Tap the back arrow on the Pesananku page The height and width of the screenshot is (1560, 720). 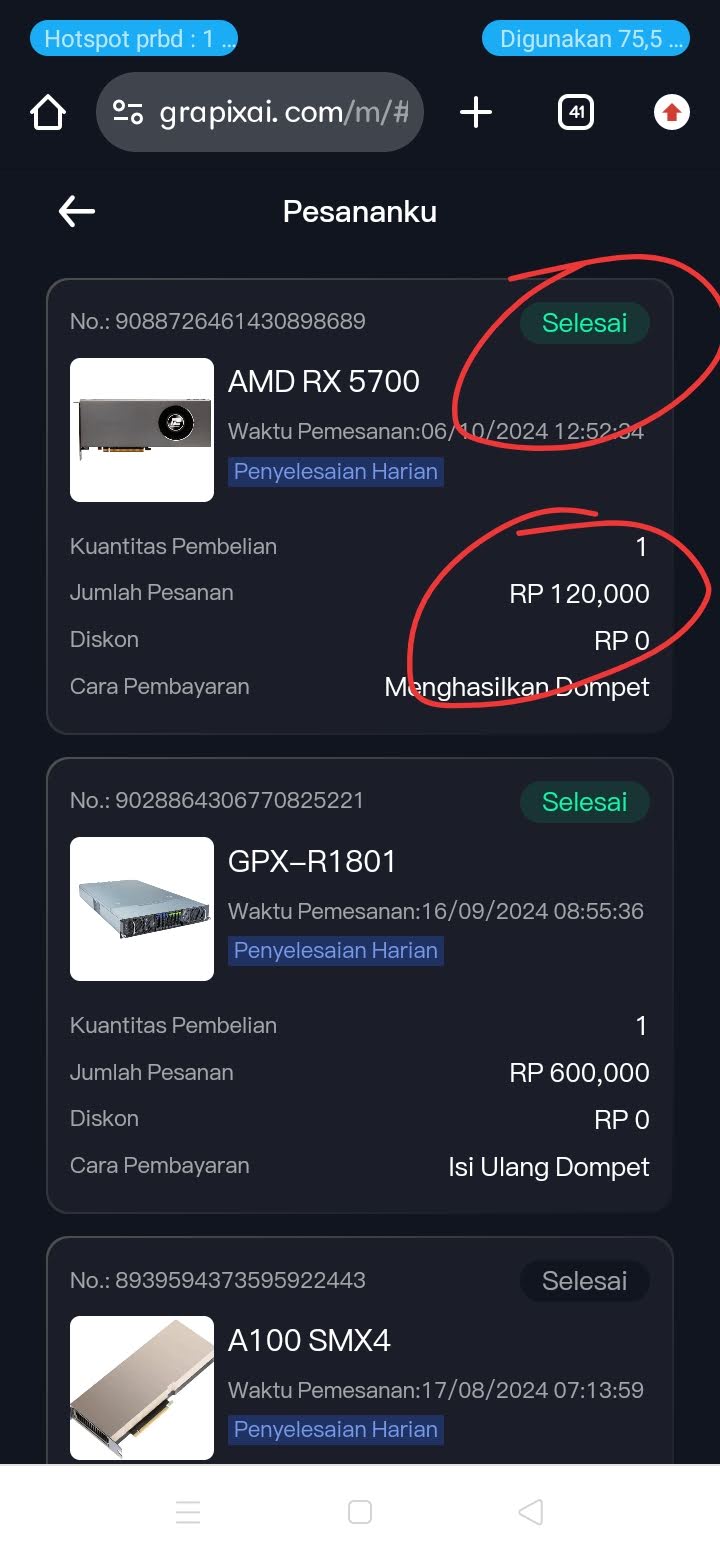(x=76, y=211)
